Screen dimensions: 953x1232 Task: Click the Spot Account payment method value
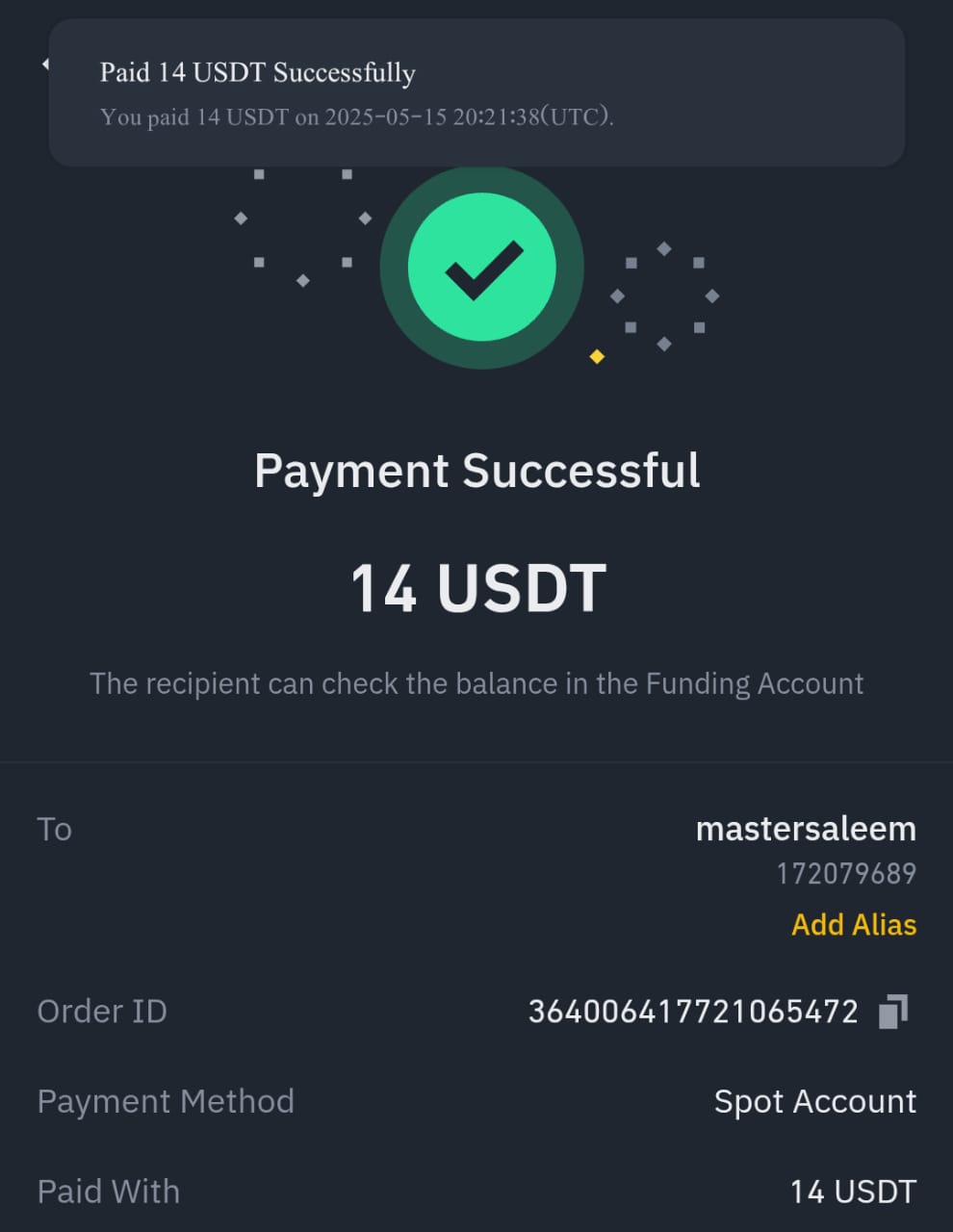pos(815,1101)
